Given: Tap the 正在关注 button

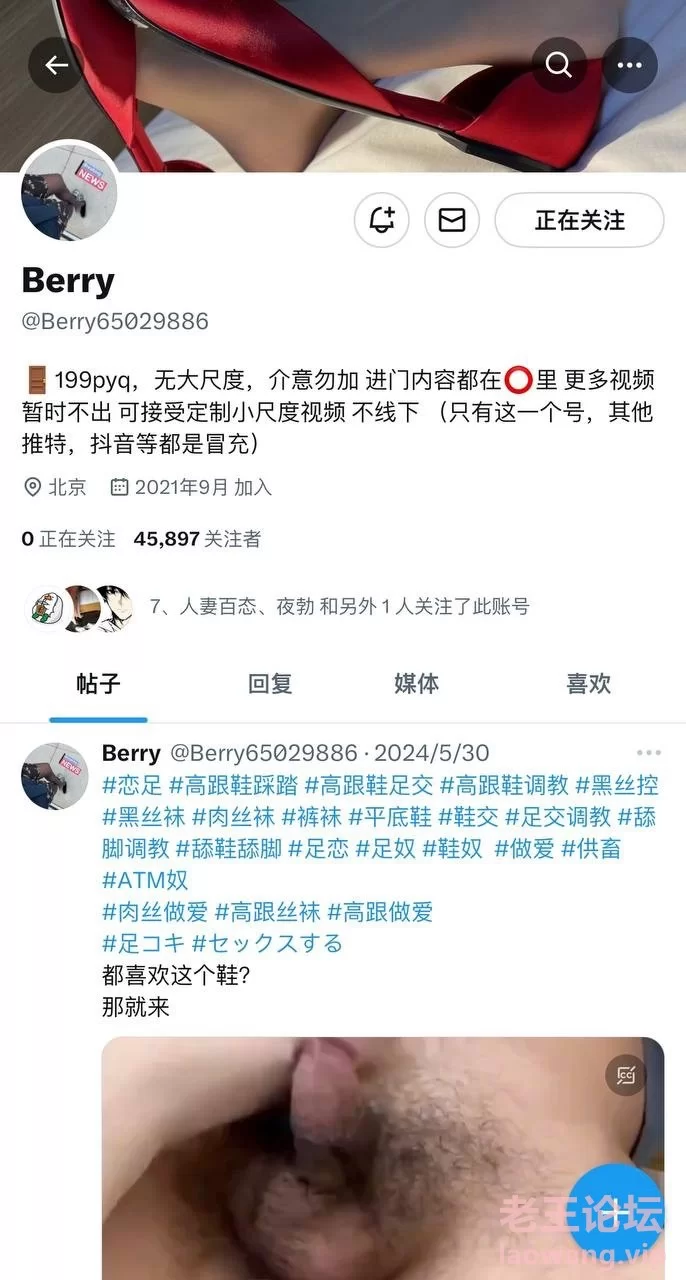Looking at the screenshot, I should click(579, 220).
